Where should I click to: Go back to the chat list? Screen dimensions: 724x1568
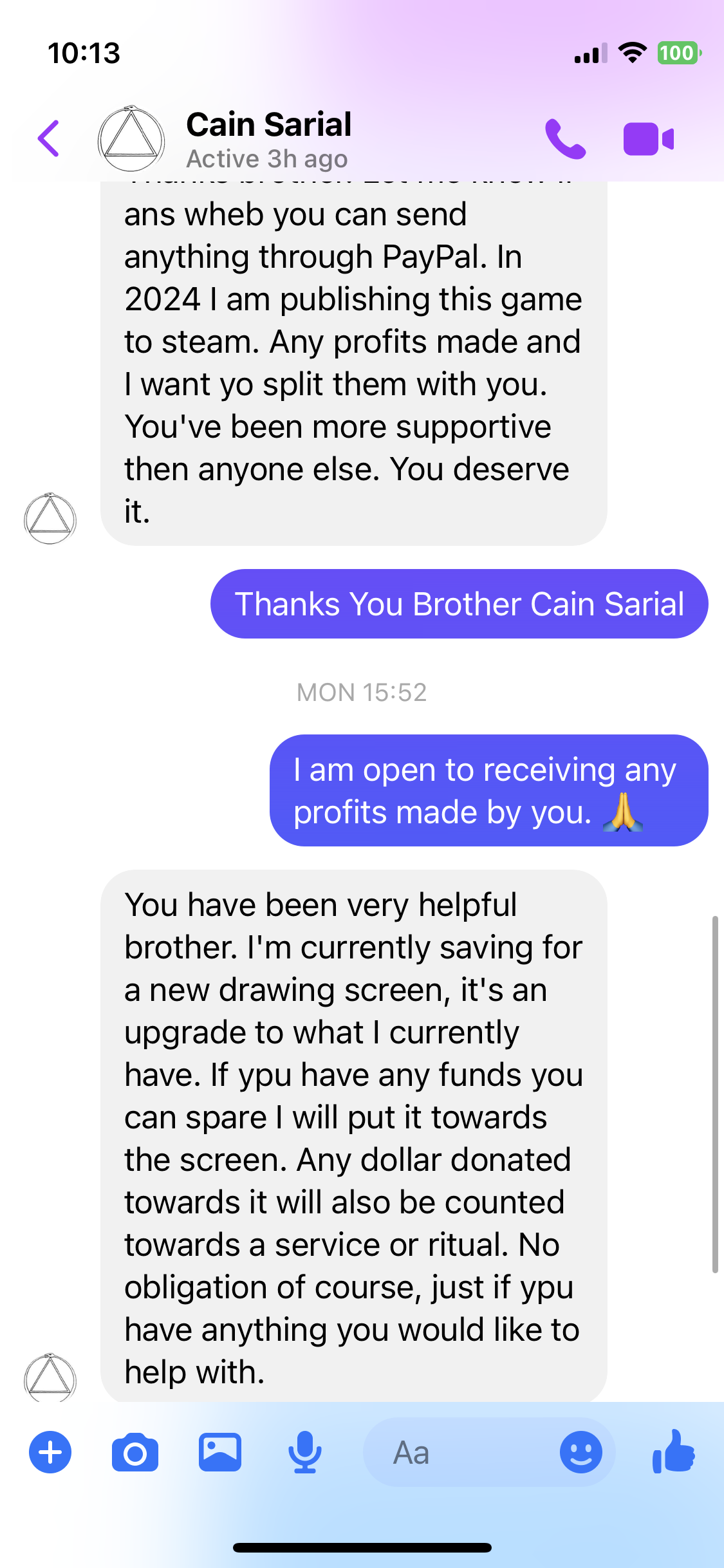(x=49, y=138)
